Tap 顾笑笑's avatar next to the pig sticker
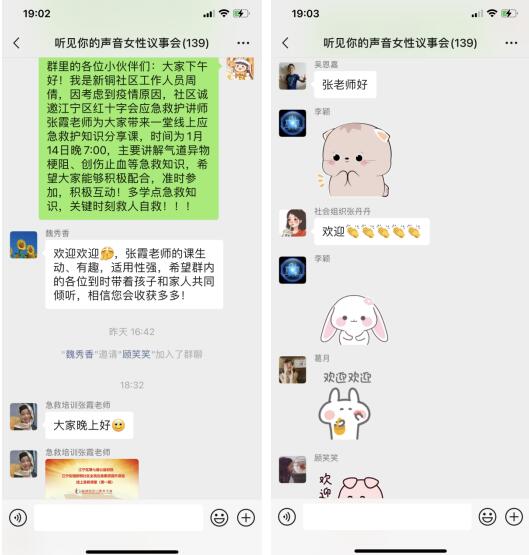The height and width of the screenshot is (555, 529). (x=292, y=470)
